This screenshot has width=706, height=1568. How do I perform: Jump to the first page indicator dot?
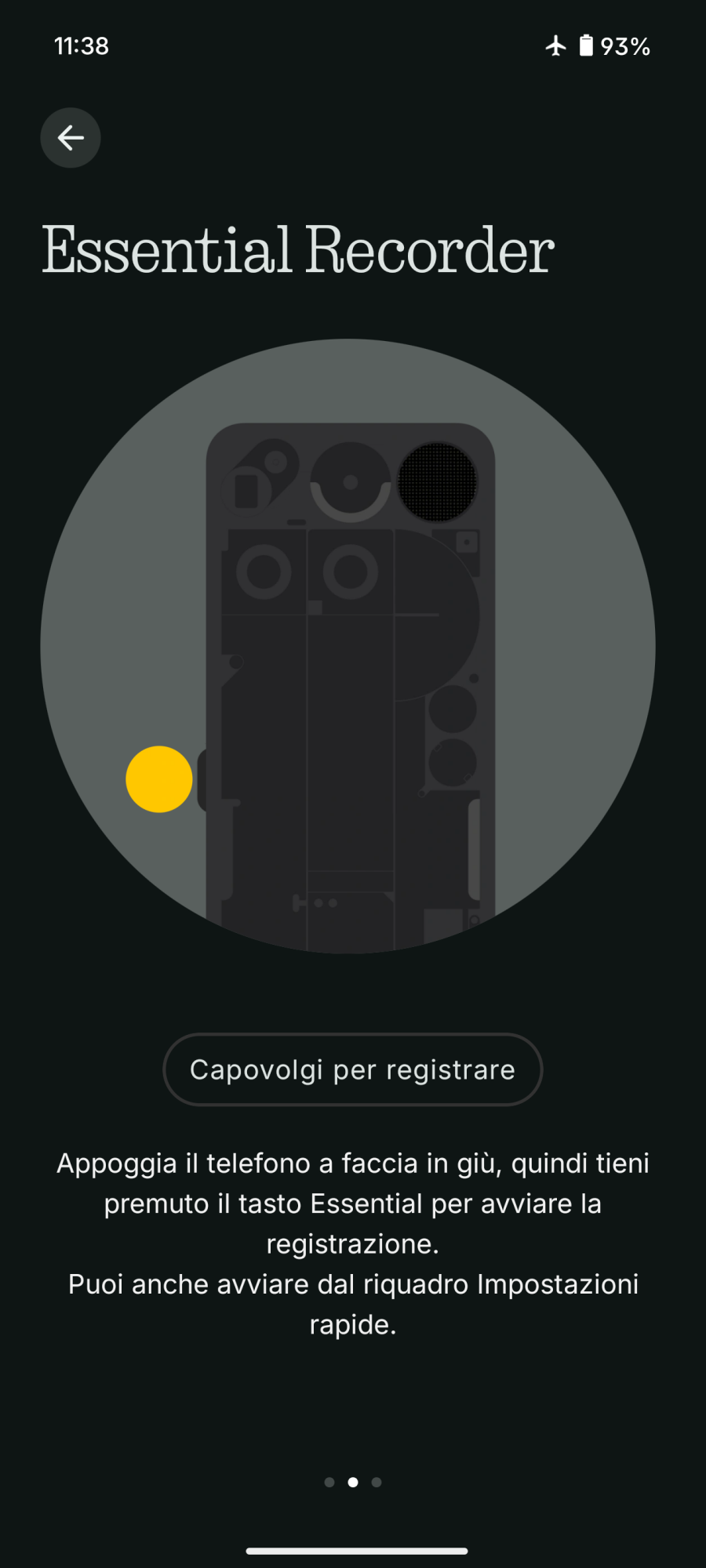click(x=329, y=1482)
